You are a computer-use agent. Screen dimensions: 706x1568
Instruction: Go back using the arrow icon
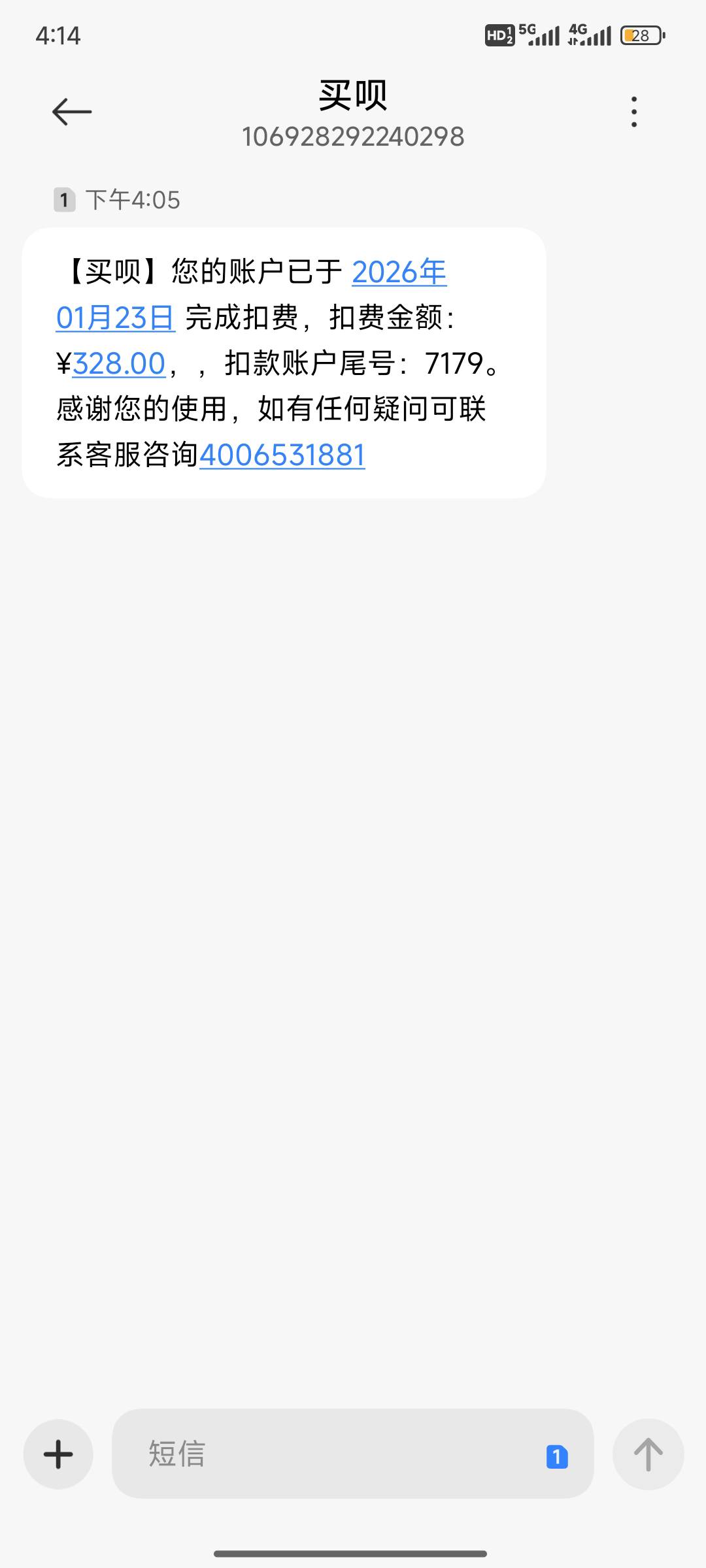[x=72, y=112]
